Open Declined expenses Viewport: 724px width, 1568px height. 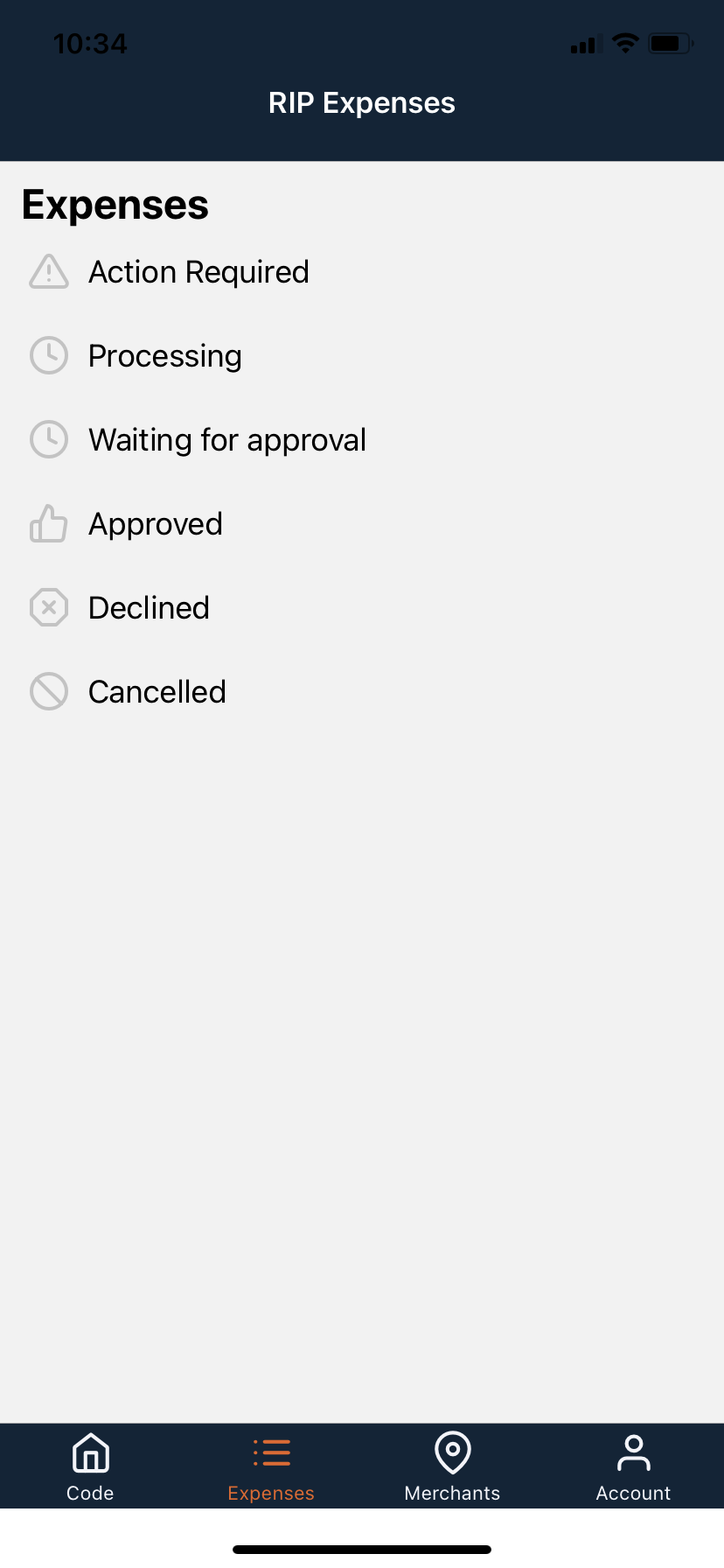(149, 608)
